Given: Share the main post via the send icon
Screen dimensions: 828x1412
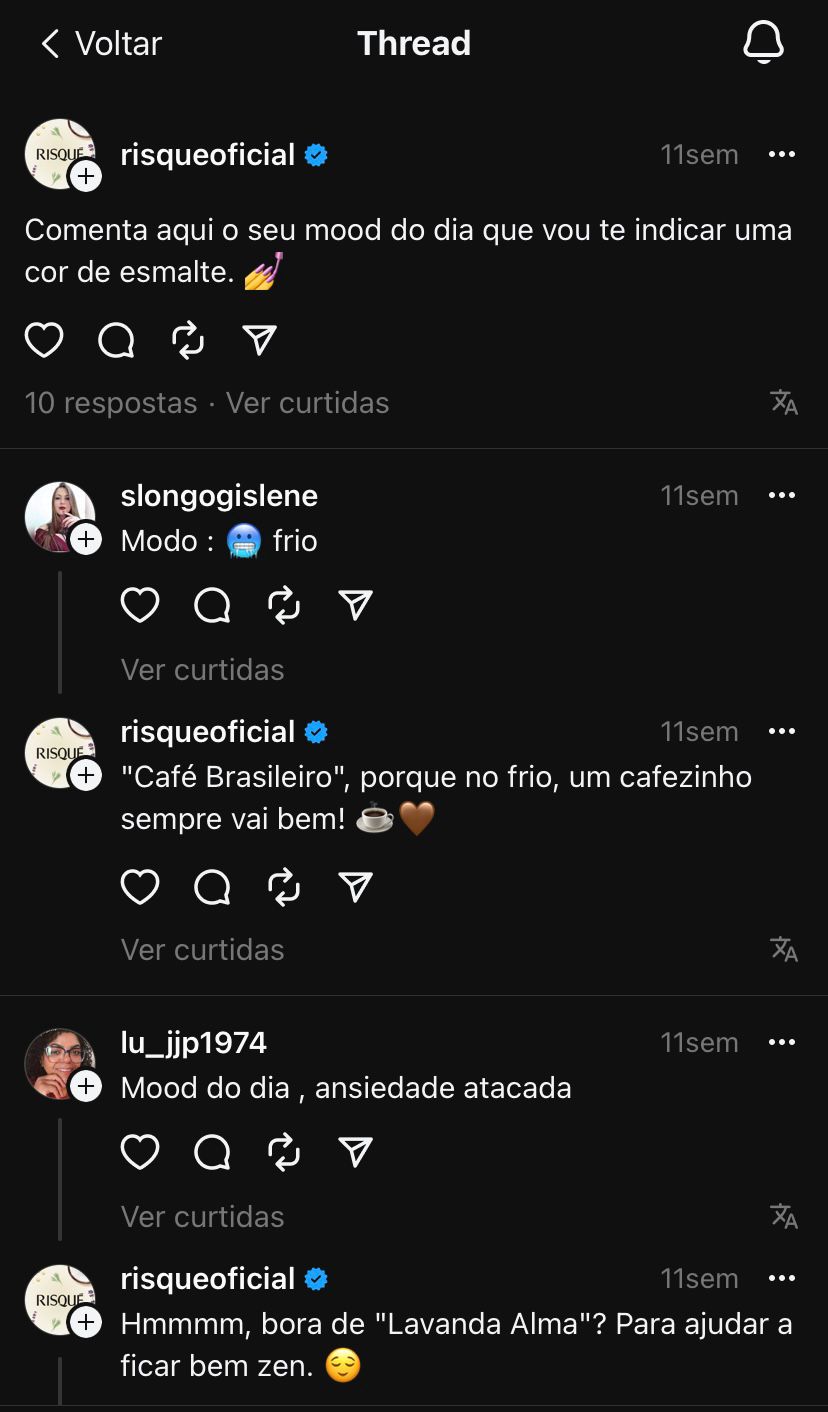Looking at the screenshot, I should [259, 340].
